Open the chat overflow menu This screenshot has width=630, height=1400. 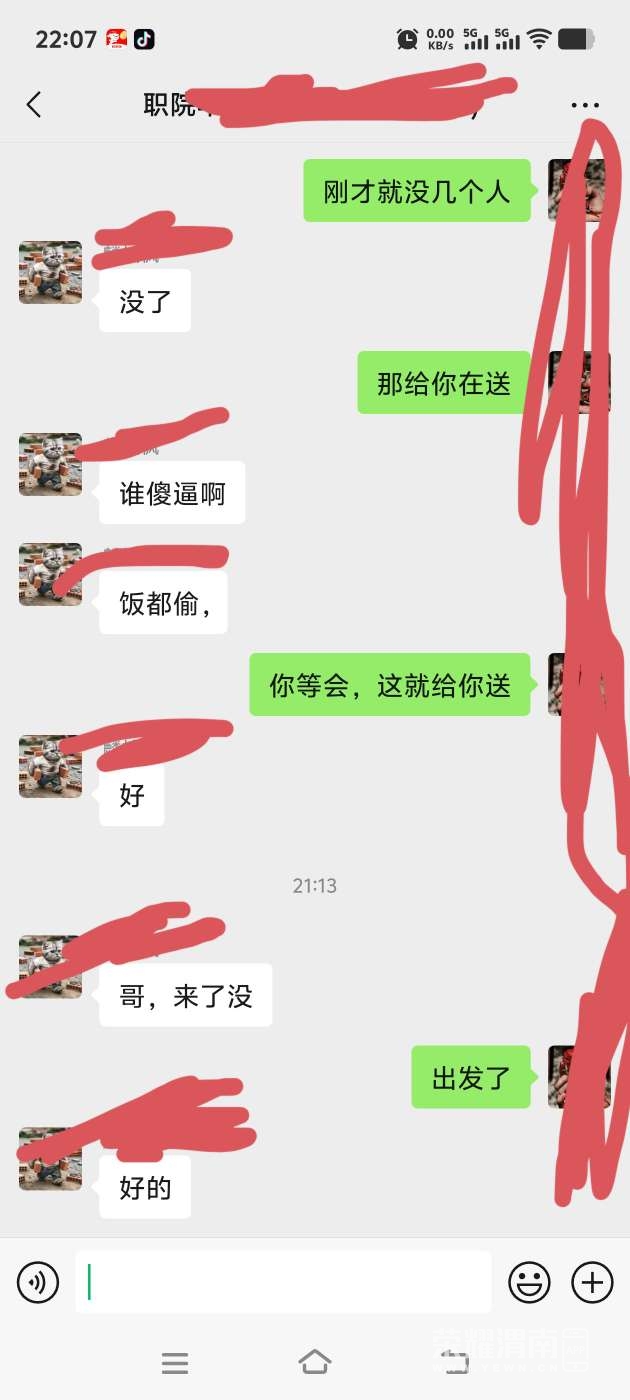[x=585, y=105]
